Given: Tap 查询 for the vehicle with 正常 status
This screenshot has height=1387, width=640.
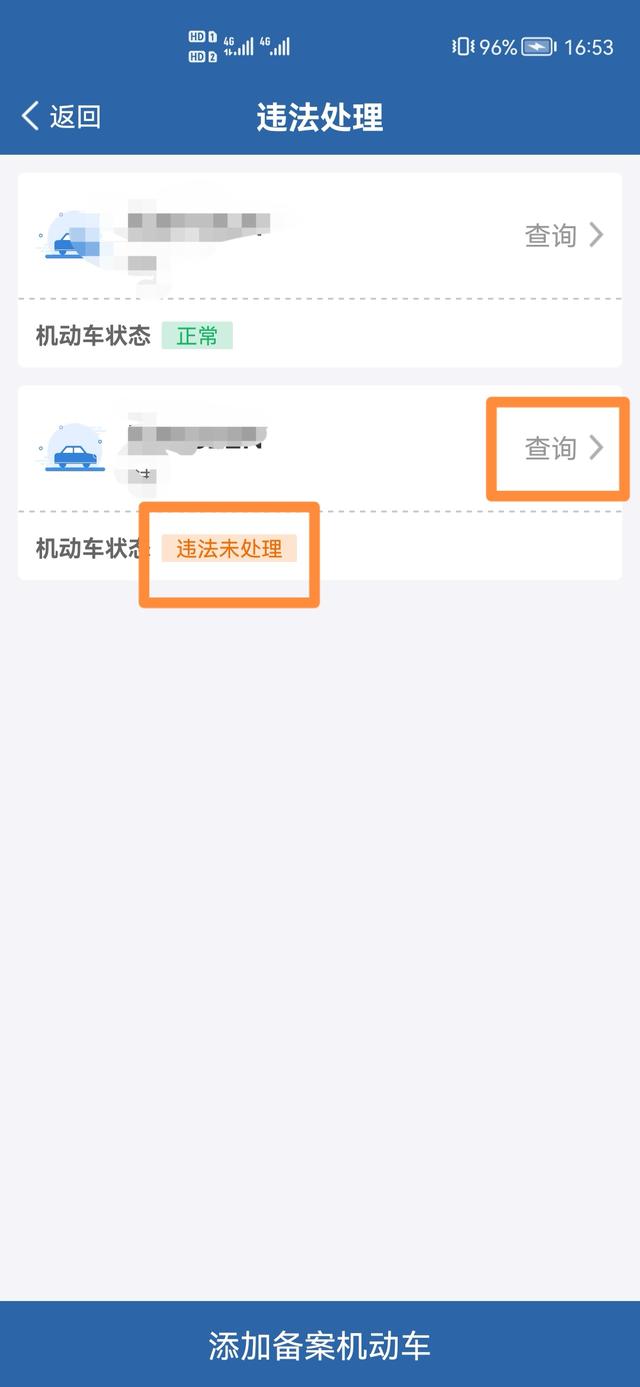Looking at the screenshot, I should (x=564, y=236).
